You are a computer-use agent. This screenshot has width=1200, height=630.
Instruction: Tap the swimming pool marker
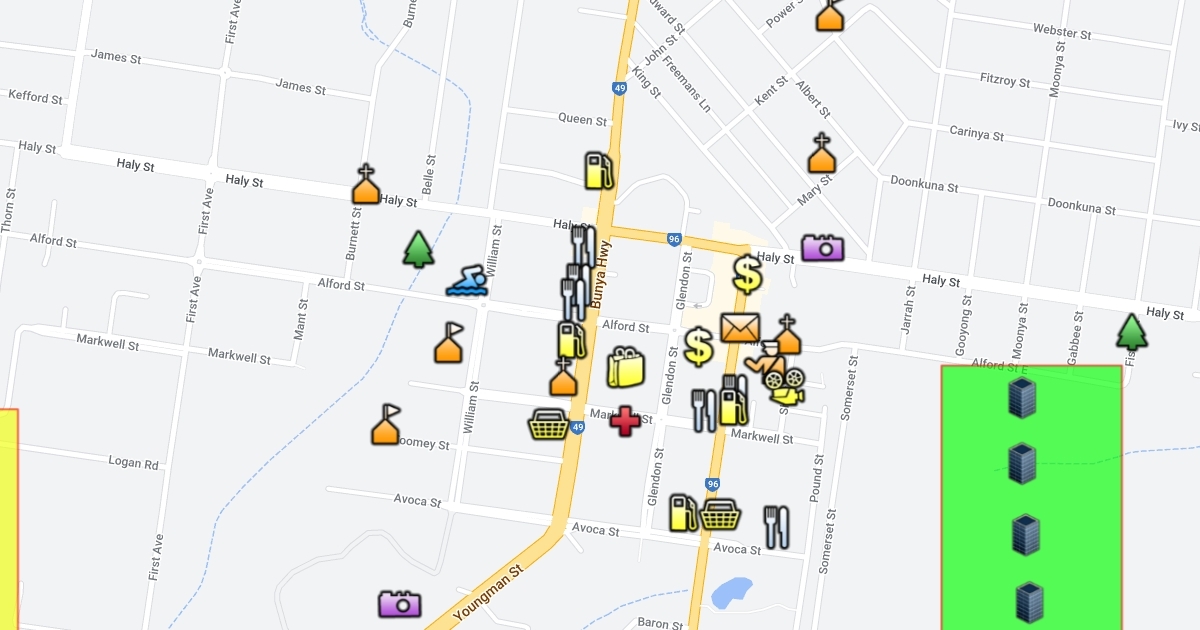pyautogui.click(x=468, y=282)
